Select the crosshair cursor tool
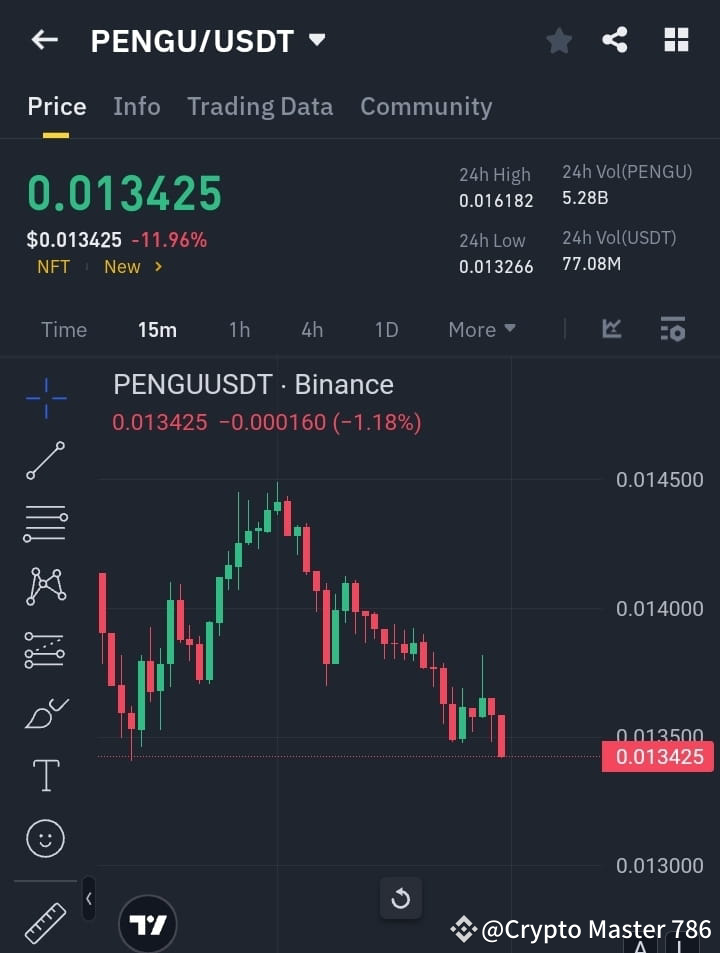Screen dimensions: 720x953 click(44, 399)
